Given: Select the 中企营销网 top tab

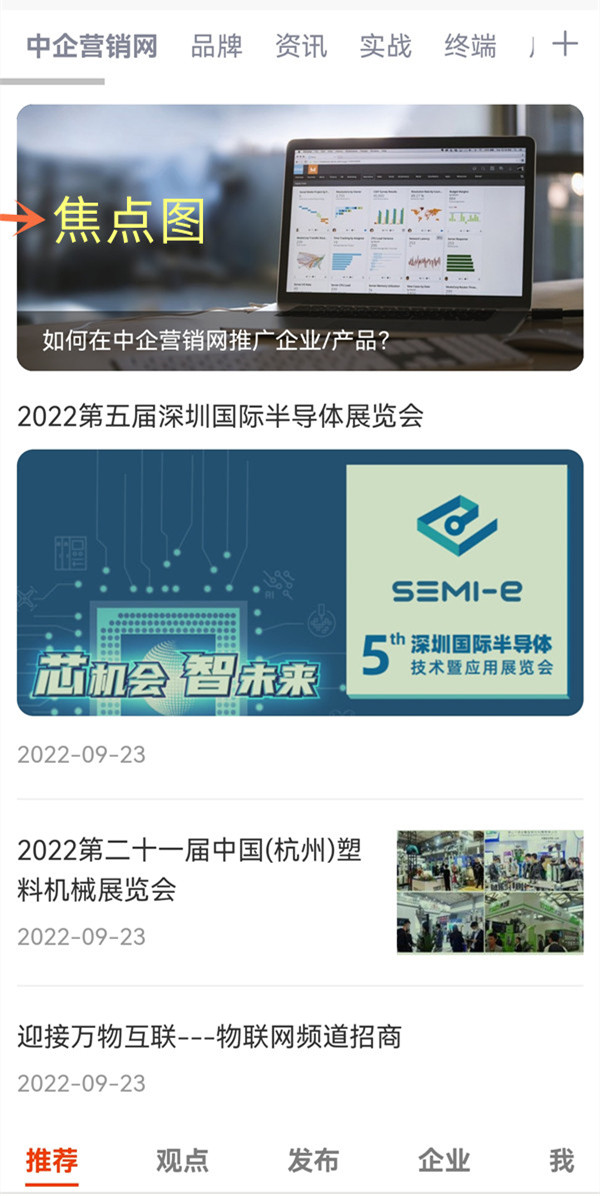Looking at the screenshot, I should (92, 47).
